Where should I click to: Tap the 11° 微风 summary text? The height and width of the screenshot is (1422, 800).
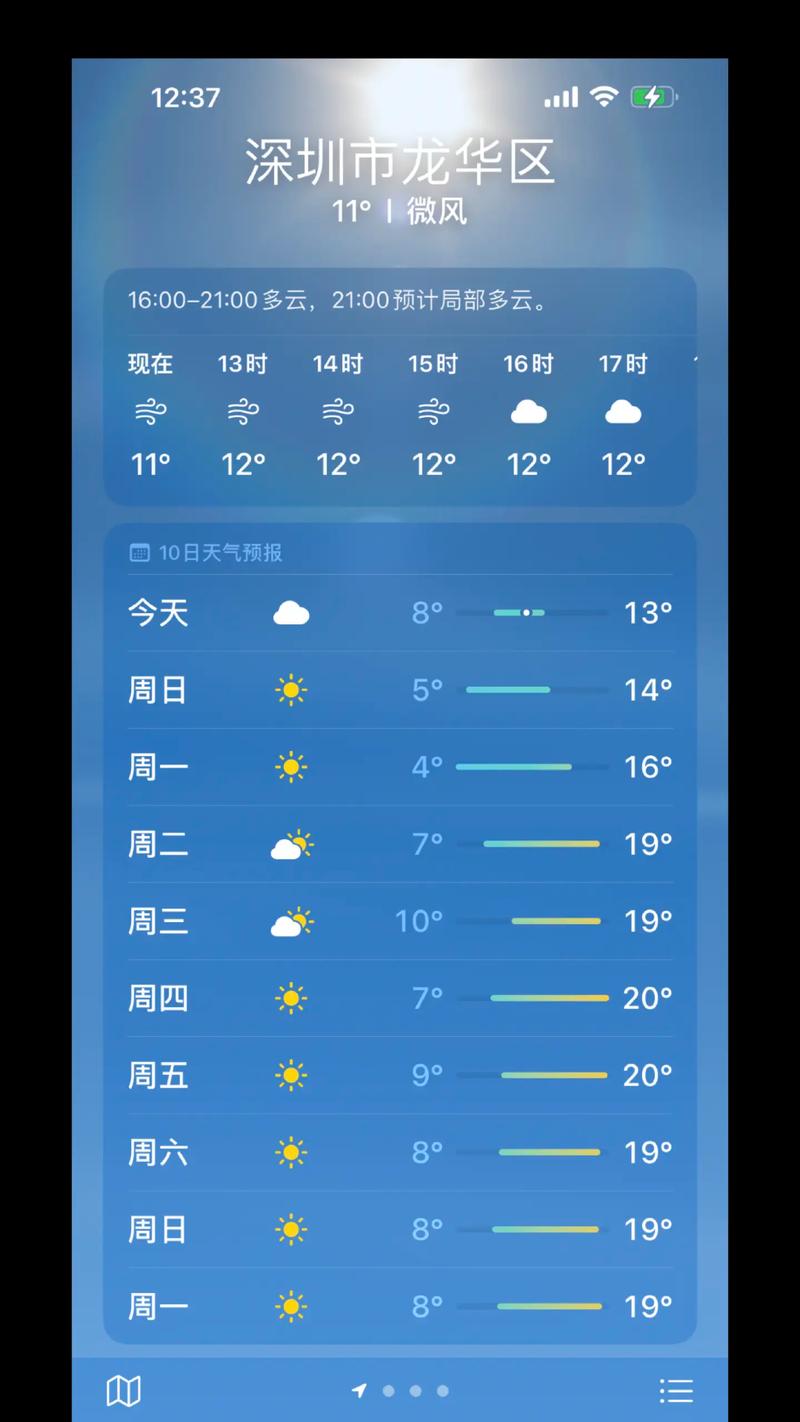pos(400,212)
